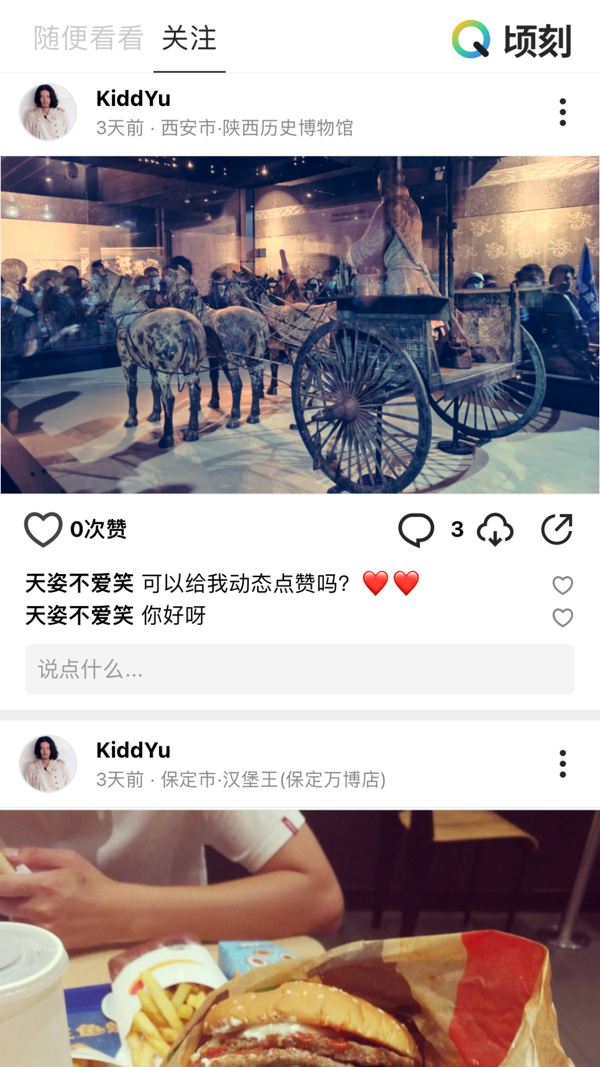Open comments on the museum post

point(417,529)
